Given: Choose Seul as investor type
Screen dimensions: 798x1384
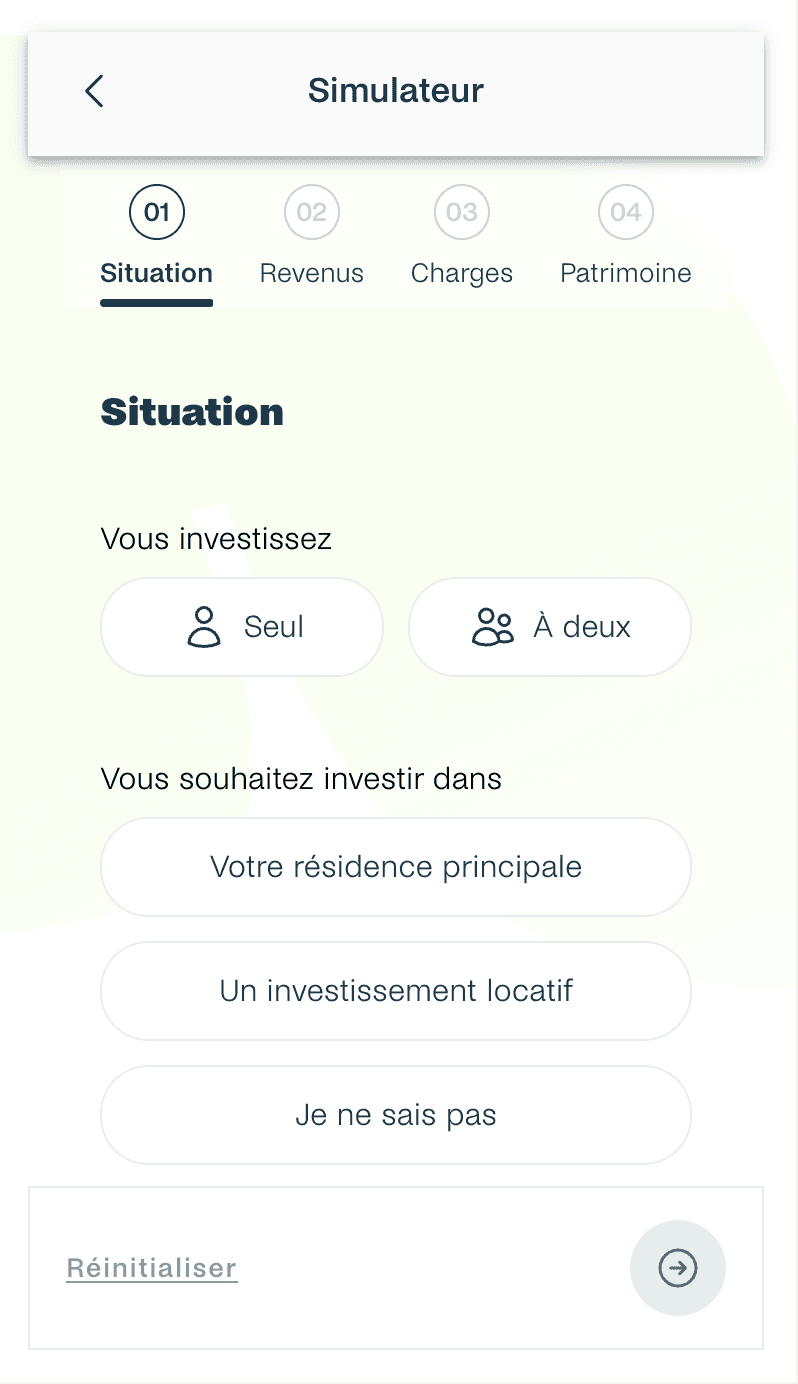Looking at the screenshot, I should coord(242,627).
